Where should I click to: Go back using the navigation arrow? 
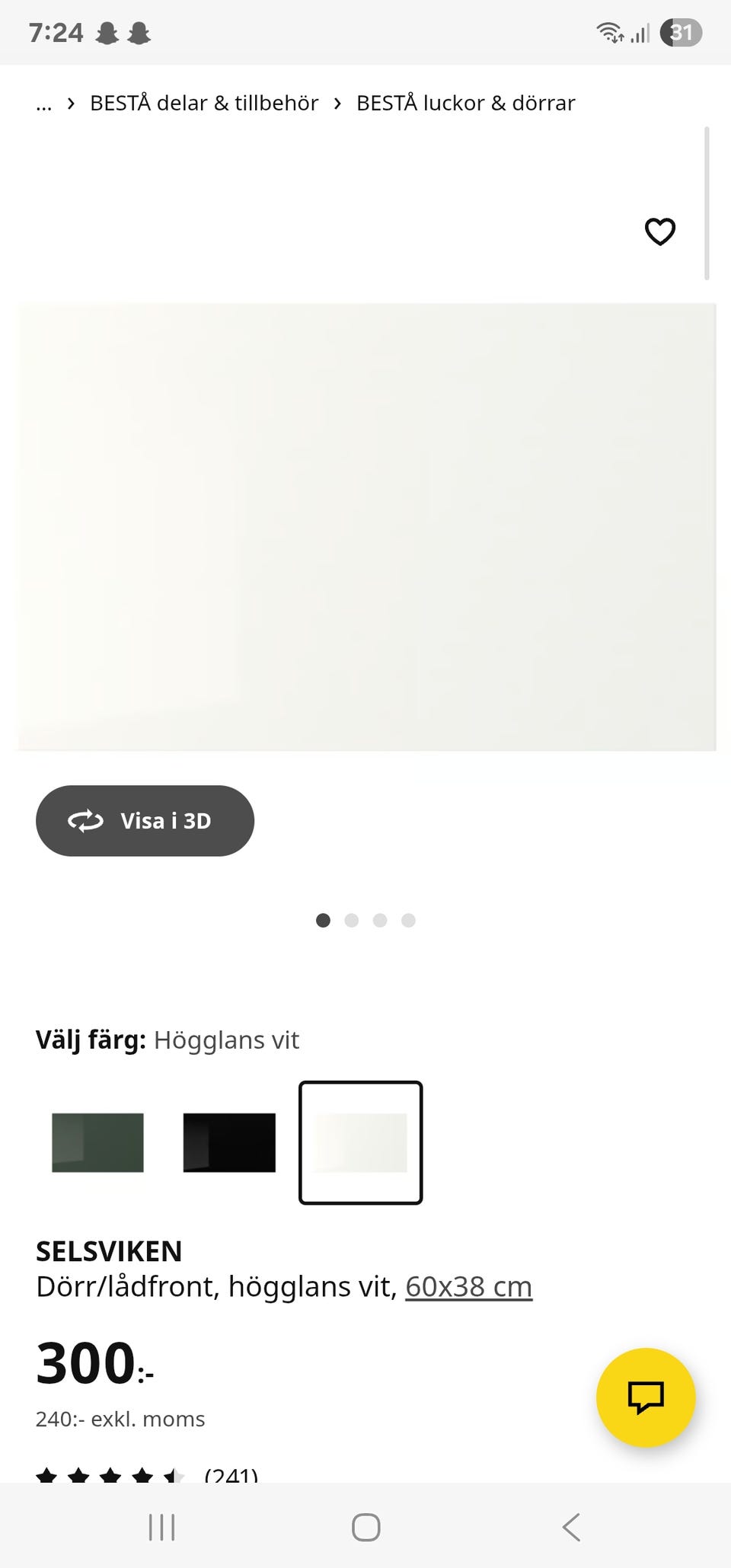point(570,1526)
